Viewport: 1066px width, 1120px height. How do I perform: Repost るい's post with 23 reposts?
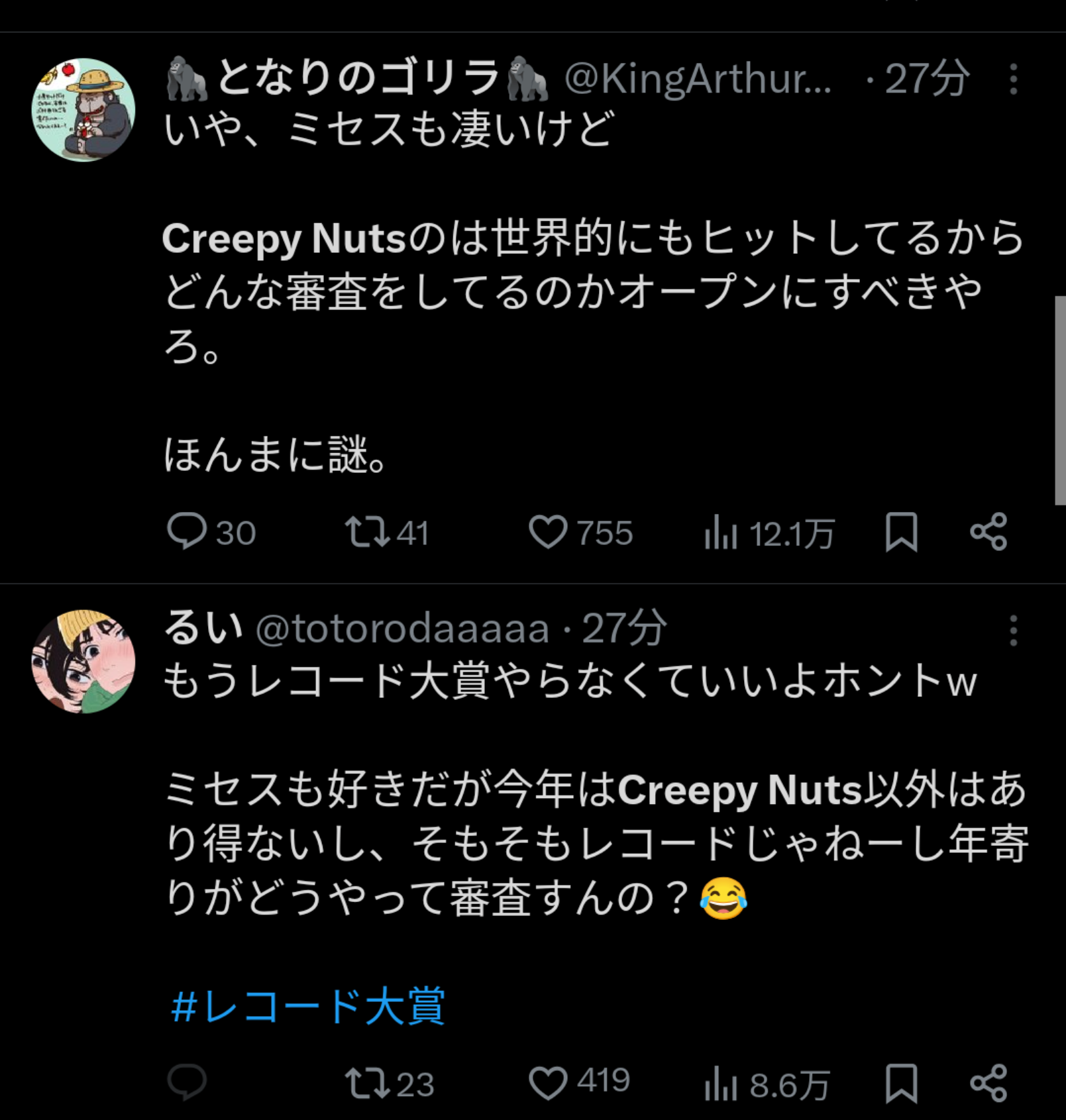click(x=390, y=1084)
